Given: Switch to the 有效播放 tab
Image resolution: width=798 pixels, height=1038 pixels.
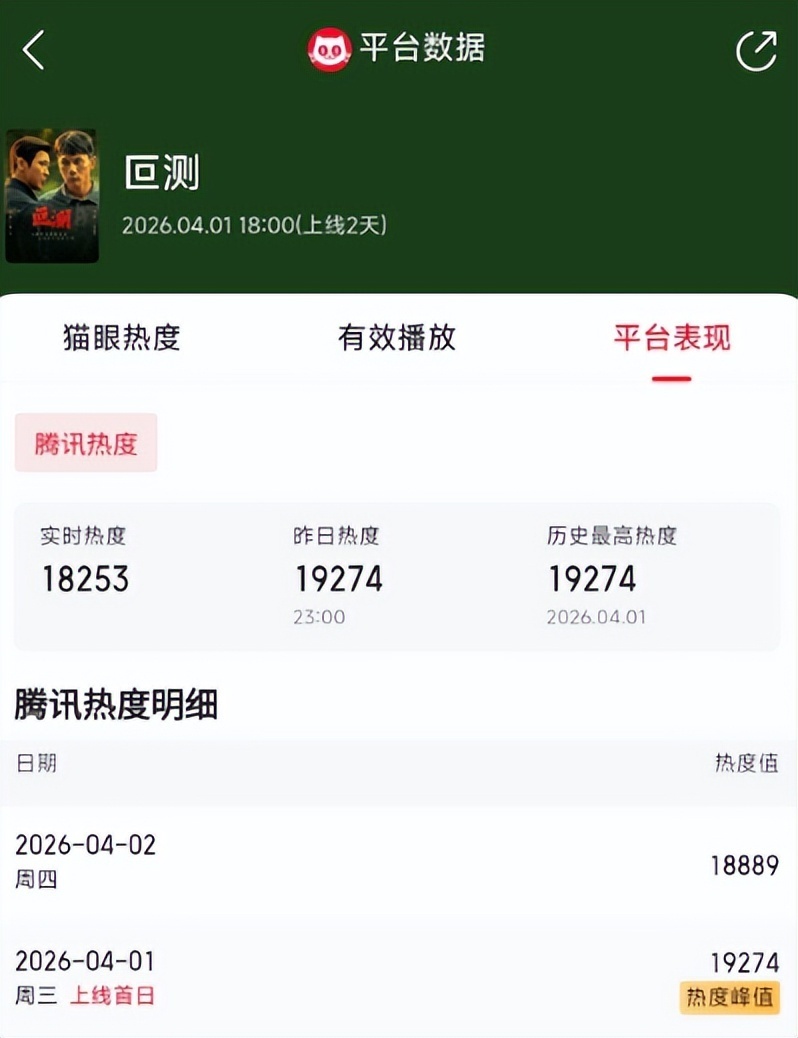Looking at the screenshot, I should click(x=398, y=340).
